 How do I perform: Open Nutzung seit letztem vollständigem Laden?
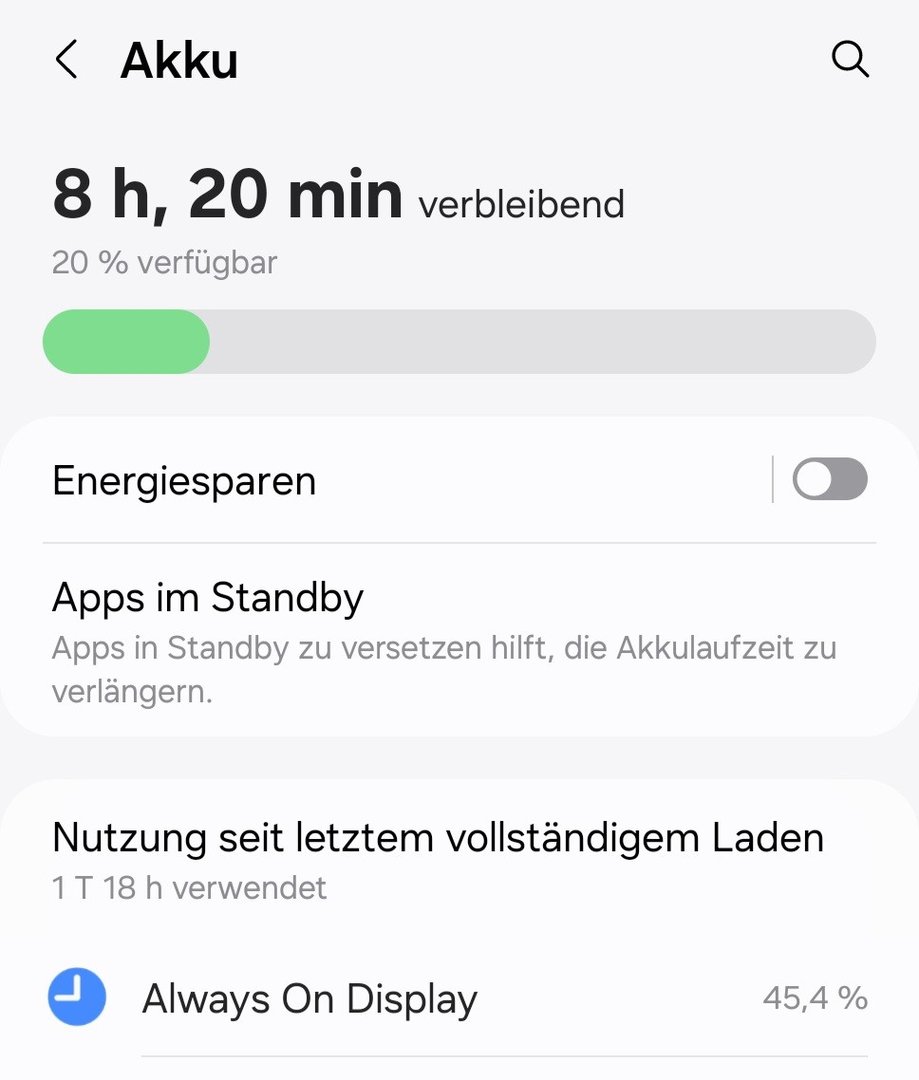[x=438, y=856]
